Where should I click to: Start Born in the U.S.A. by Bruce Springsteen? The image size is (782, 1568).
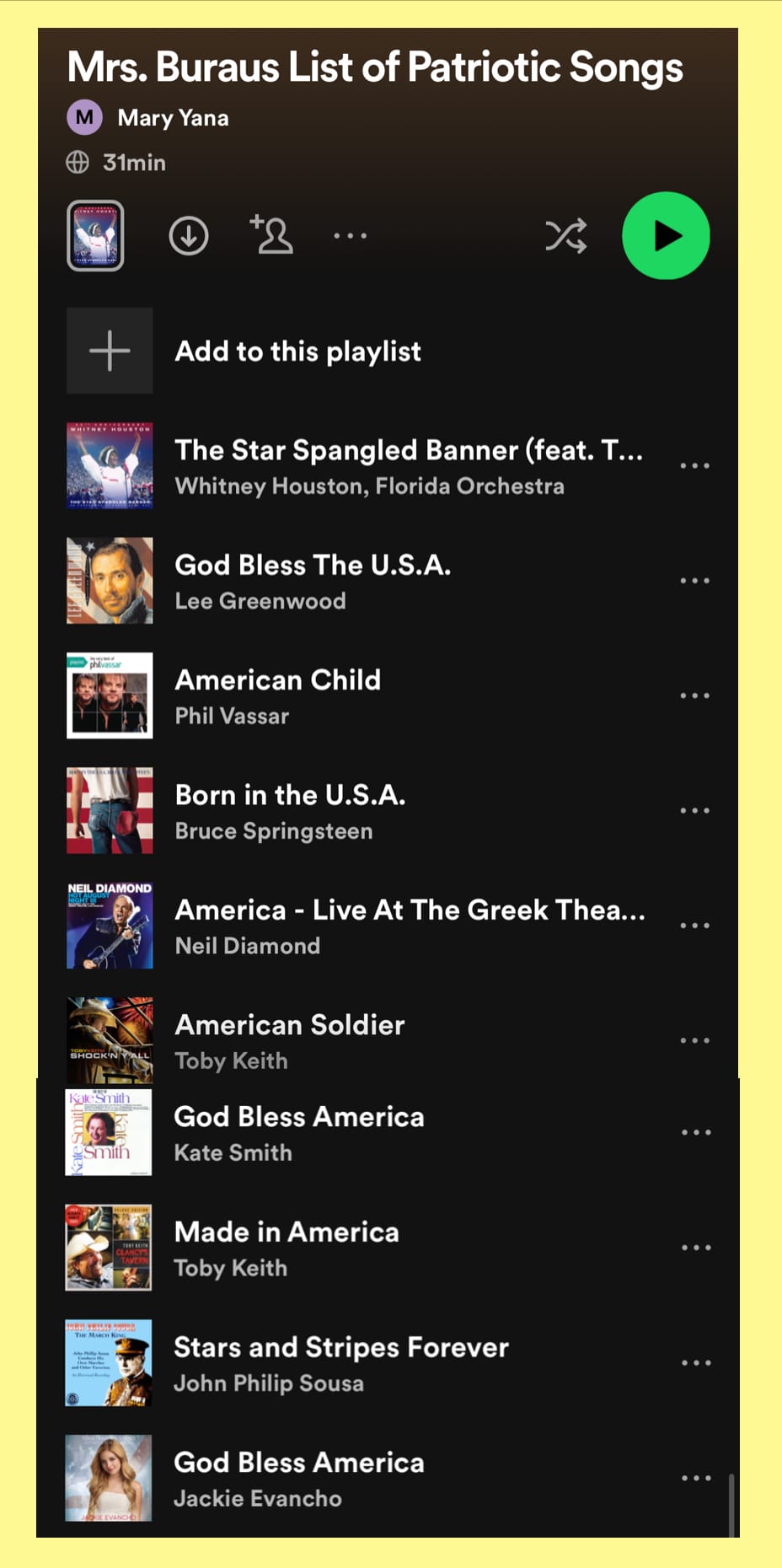point(290,811)
